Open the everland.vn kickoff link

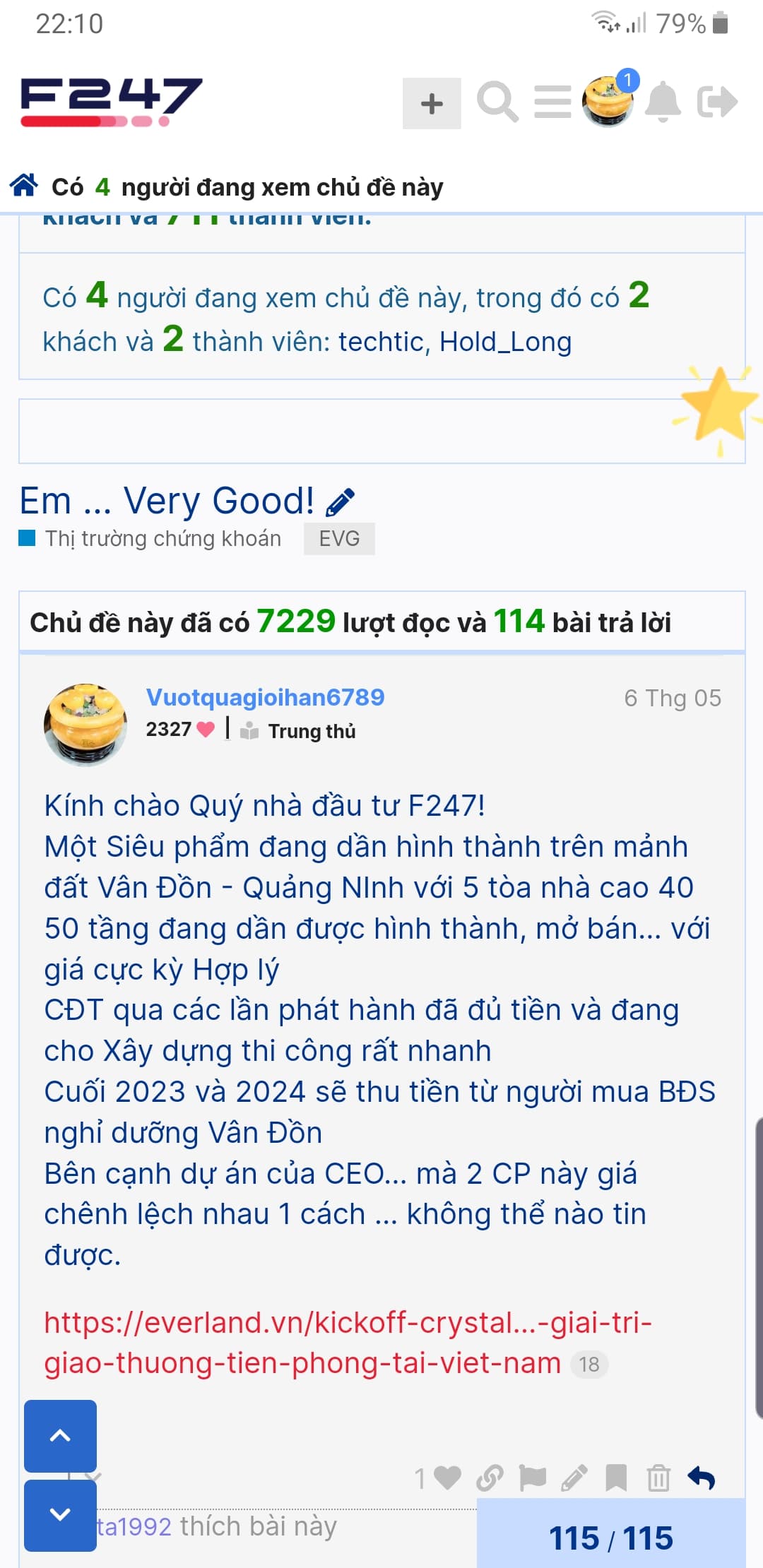point(348,1342)
